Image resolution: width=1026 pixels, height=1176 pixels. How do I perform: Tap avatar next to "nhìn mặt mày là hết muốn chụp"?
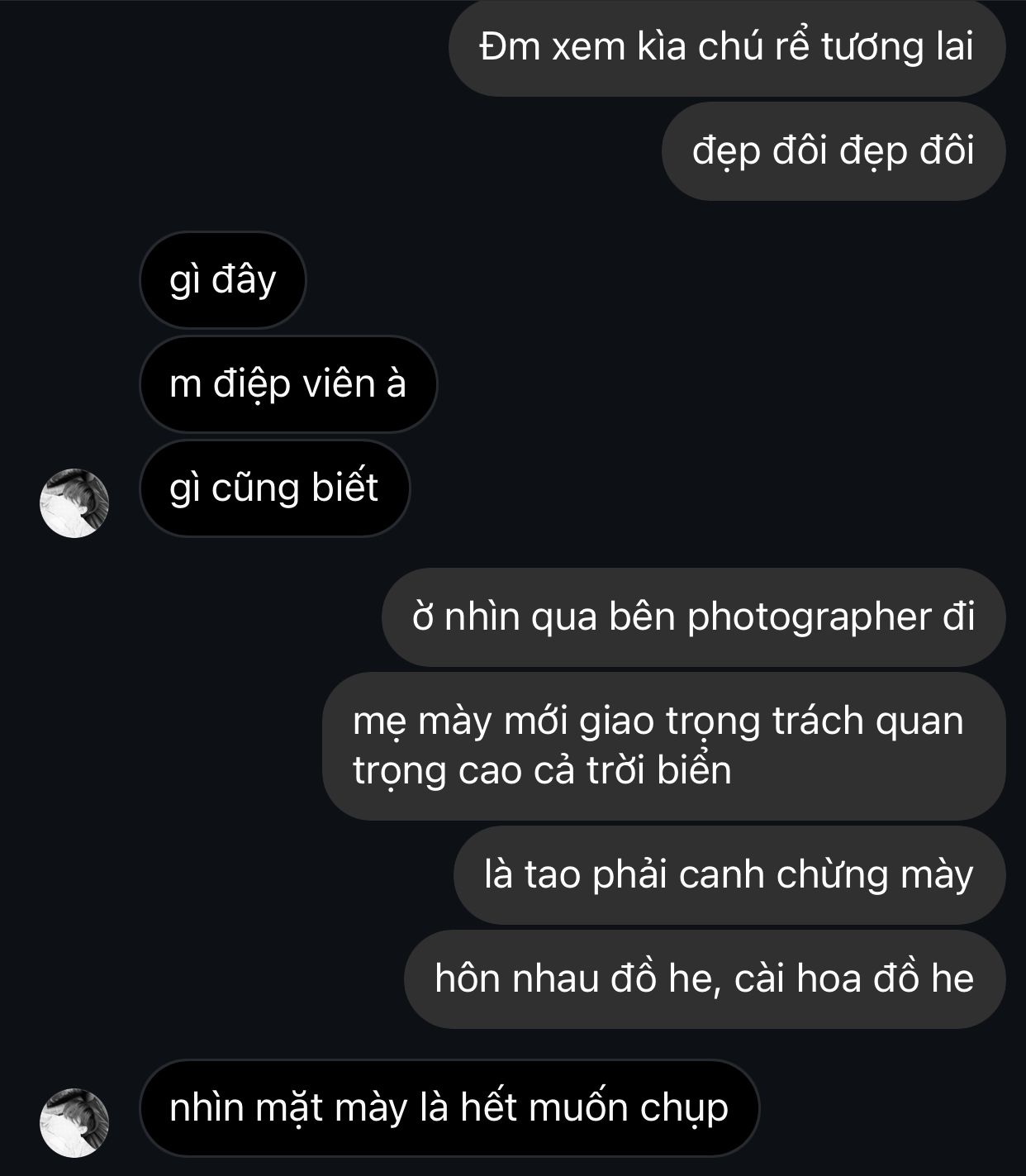(74, 1122)
